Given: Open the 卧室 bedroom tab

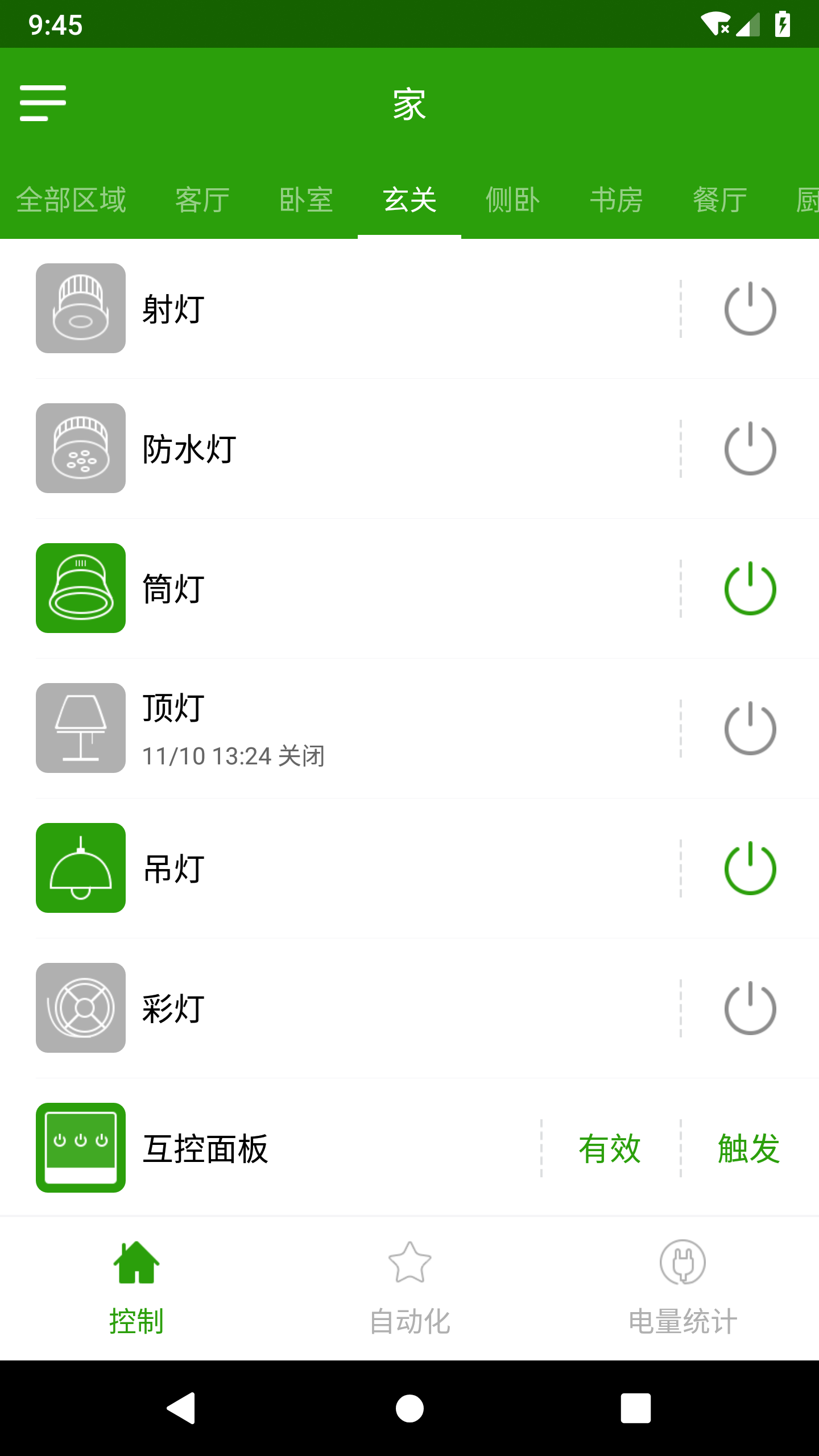Looking at the screenshot, I should click(306, 200).
